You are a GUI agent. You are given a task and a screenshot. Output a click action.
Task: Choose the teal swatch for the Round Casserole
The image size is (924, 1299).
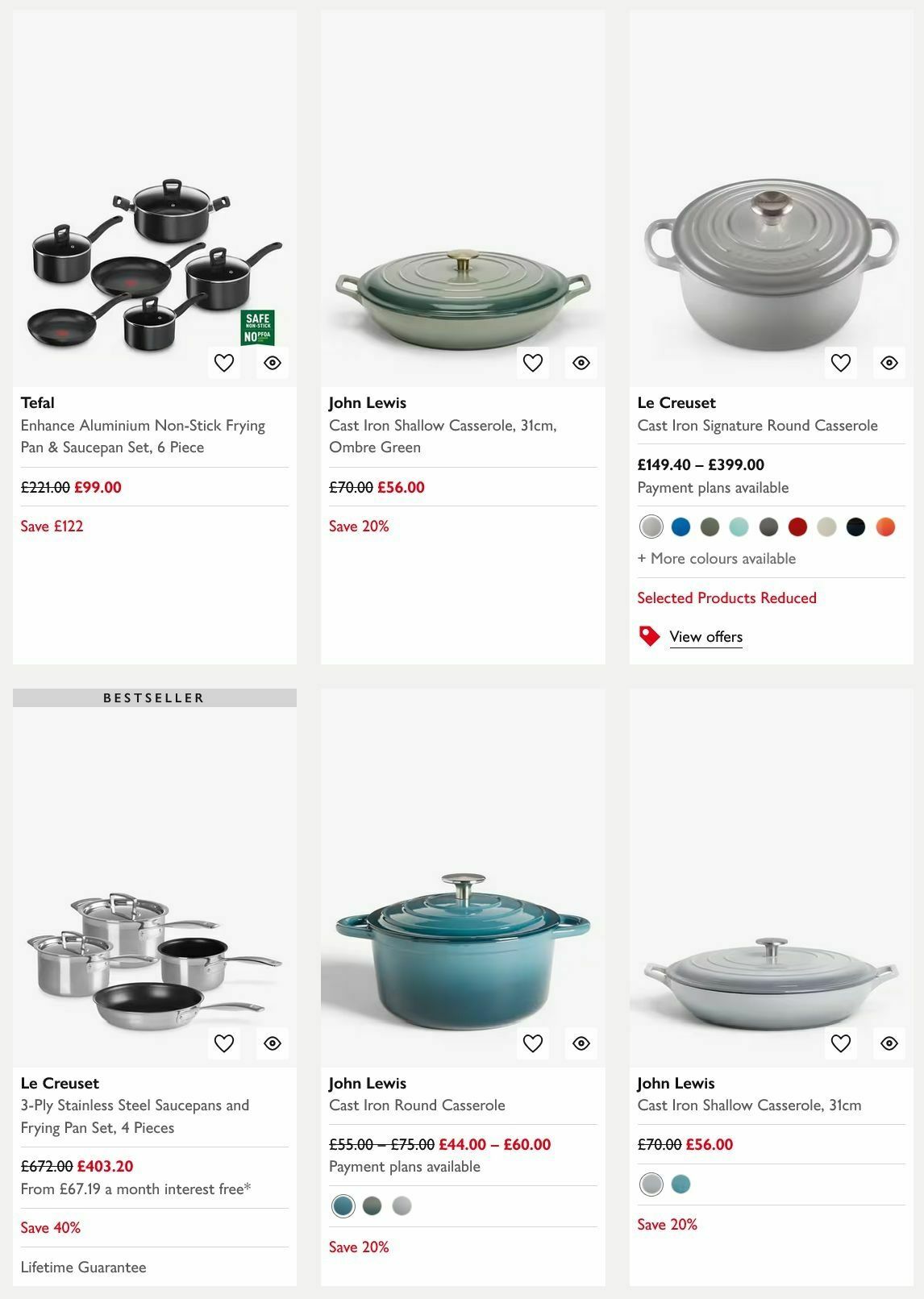point(342,1206)
